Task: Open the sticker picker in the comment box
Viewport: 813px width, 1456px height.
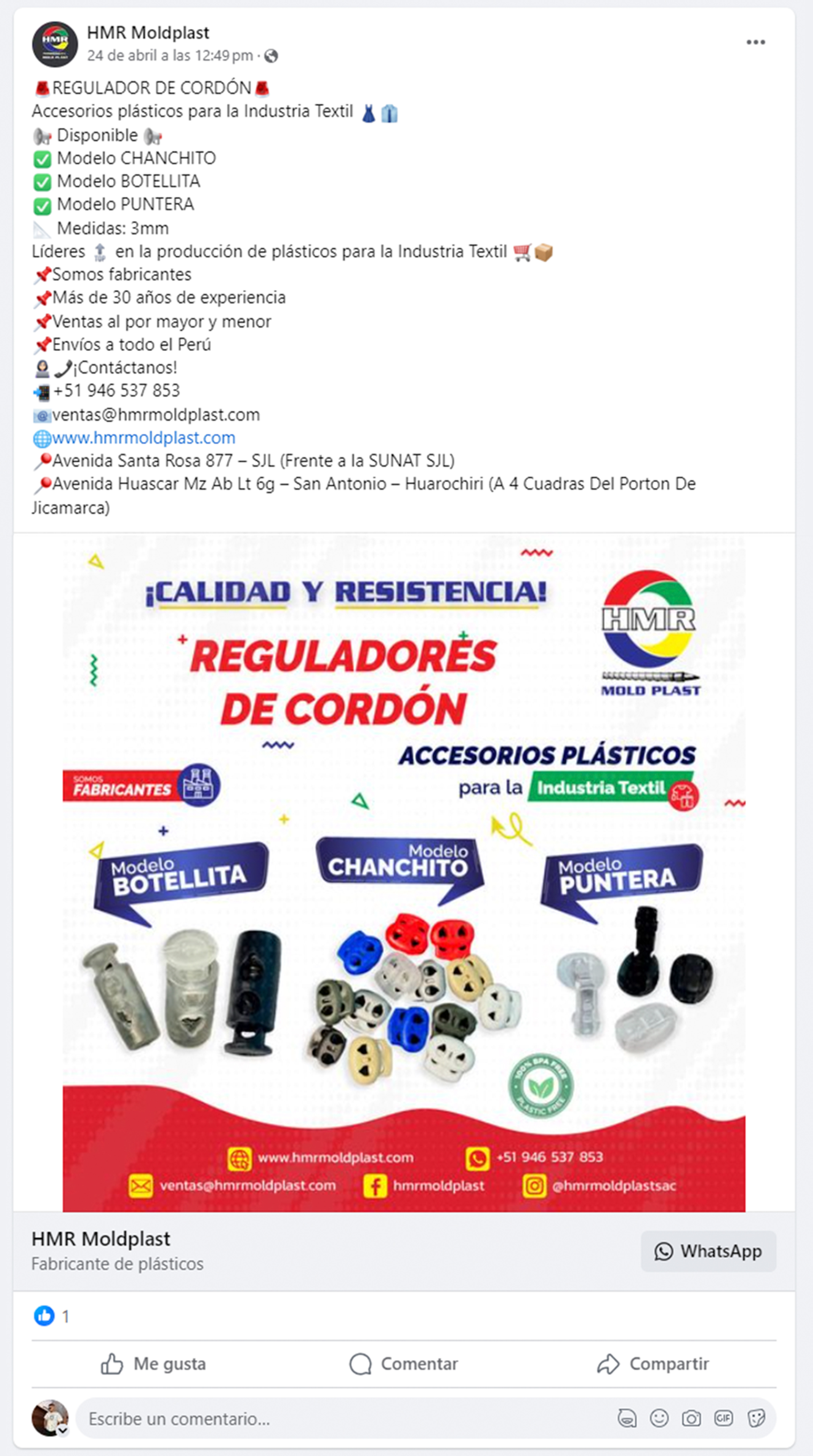Action: click(x=756, y=1418)
